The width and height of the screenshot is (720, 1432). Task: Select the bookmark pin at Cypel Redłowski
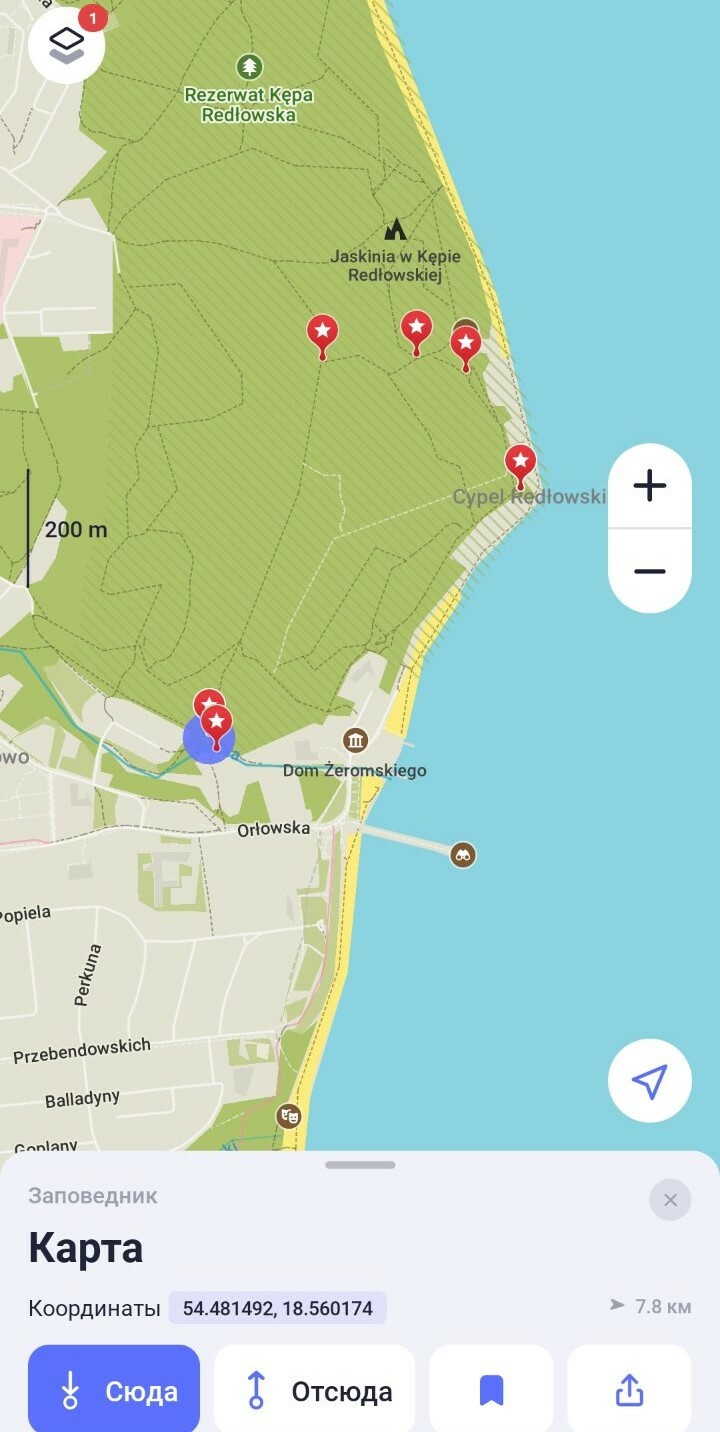(x=520, y=463)
